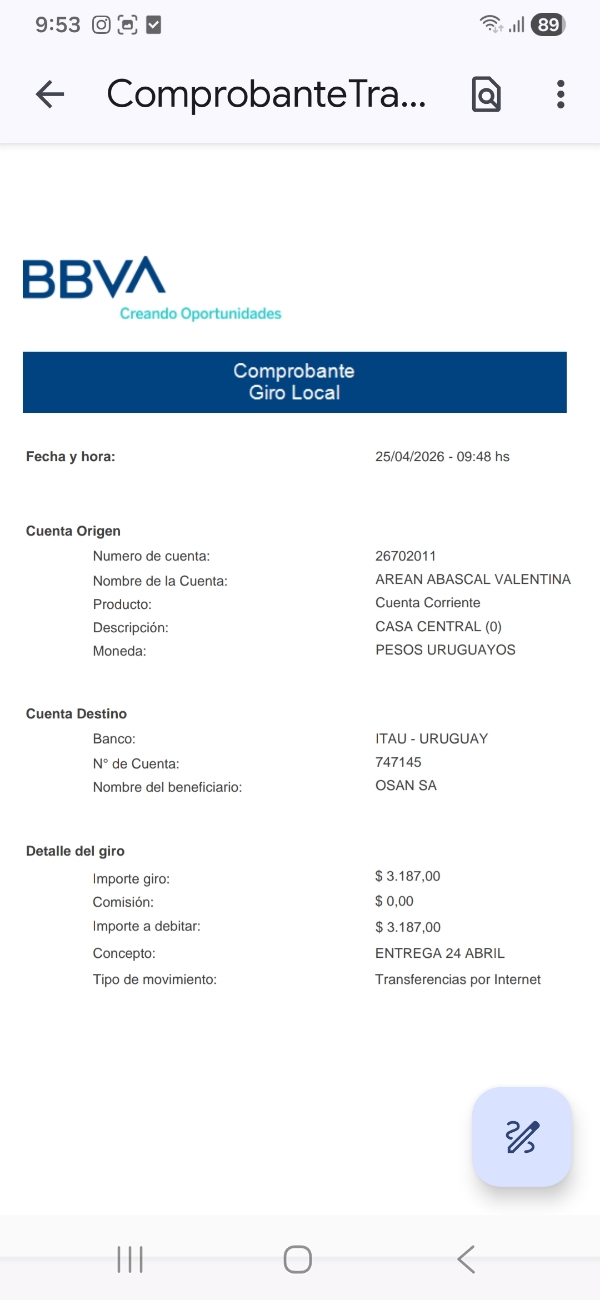Go to the home screen
The image size is (600, 1300).
click(298, 1259)
